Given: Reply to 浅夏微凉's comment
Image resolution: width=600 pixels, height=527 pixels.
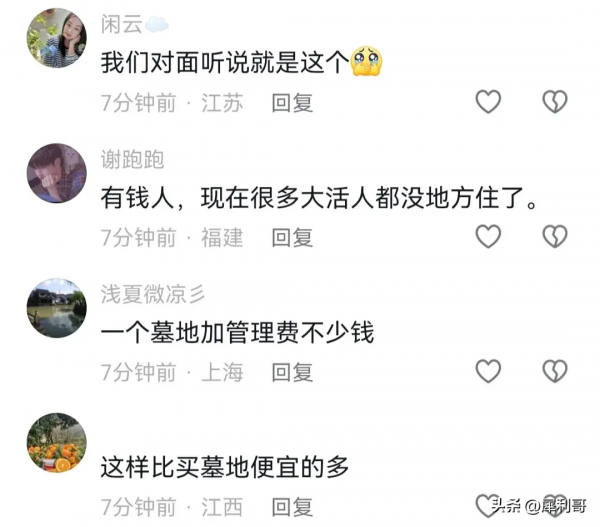Looking at the screenshot, I should 293,373.
